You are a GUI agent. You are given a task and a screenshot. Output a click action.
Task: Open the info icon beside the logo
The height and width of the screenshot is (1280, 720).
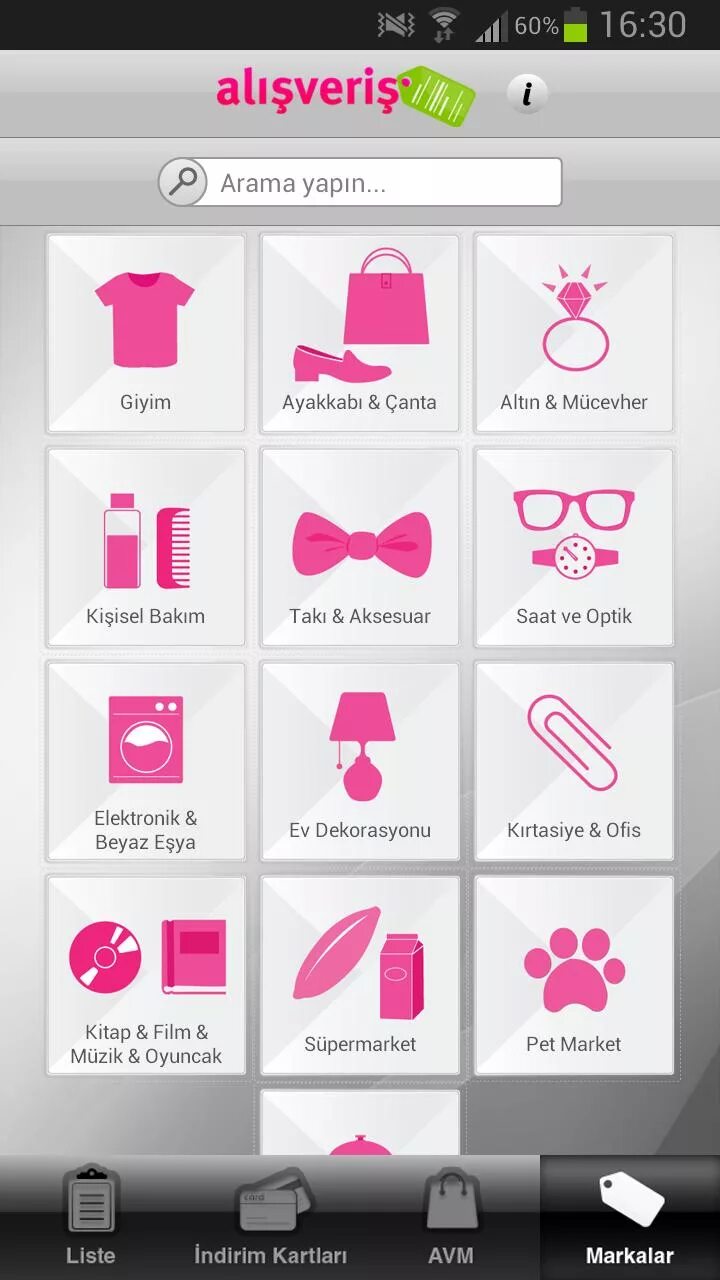point(527,94)
